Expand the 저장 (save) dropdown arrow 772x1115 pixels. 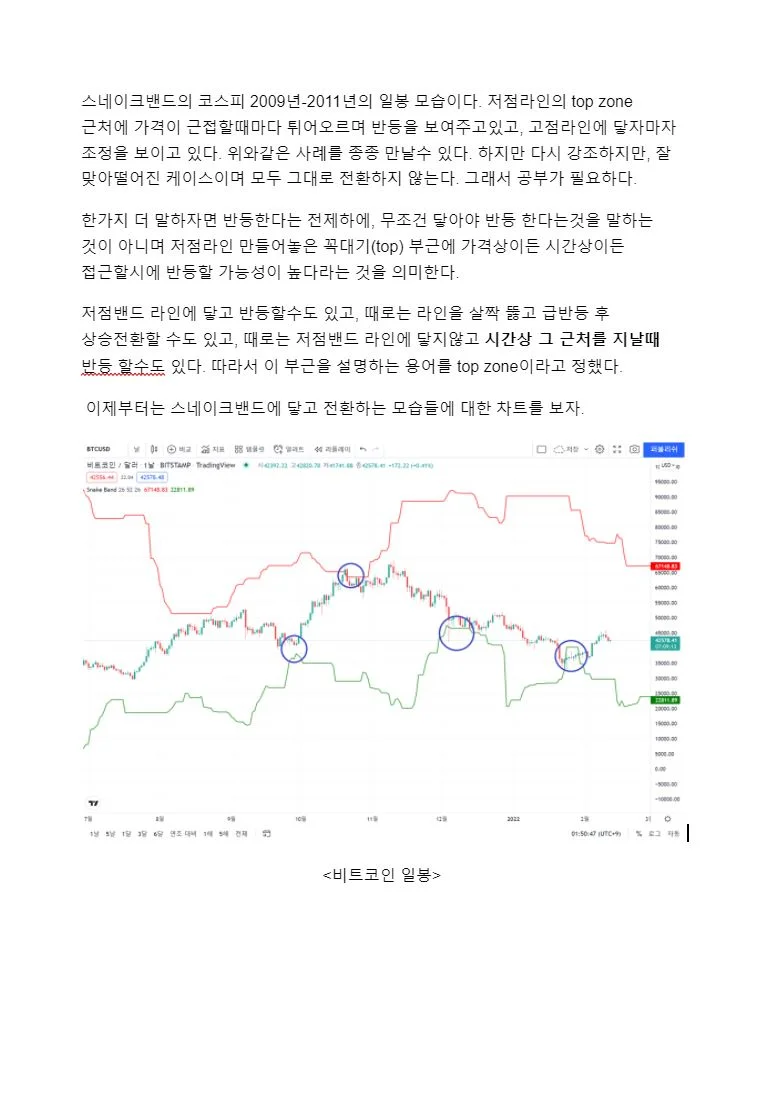click(585, 451)
